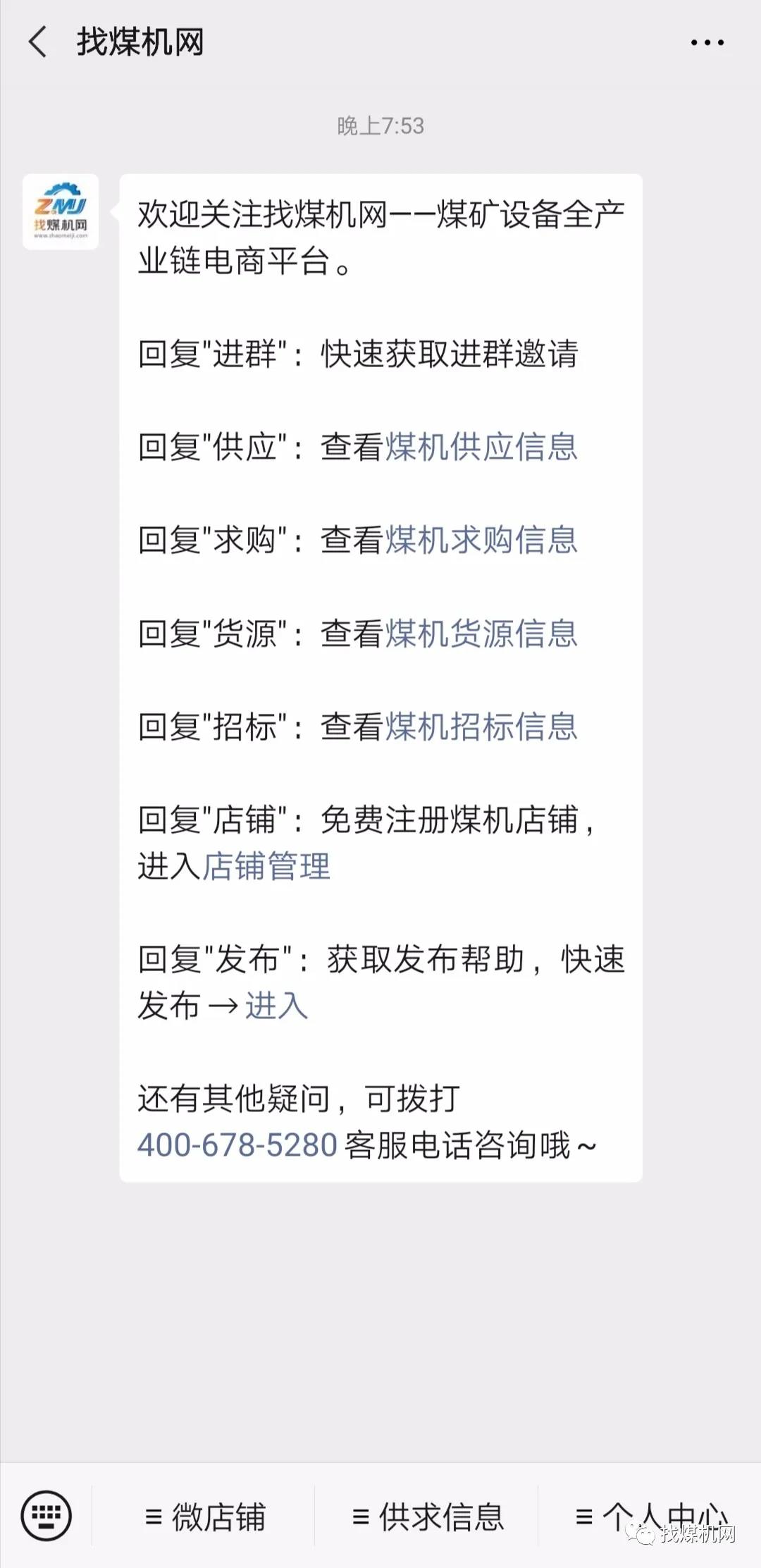Image resolution: width=761 pixels, height=1568 pixels.
Task: Open the 煤机招标信息 link
Action: tap(481, 727)
